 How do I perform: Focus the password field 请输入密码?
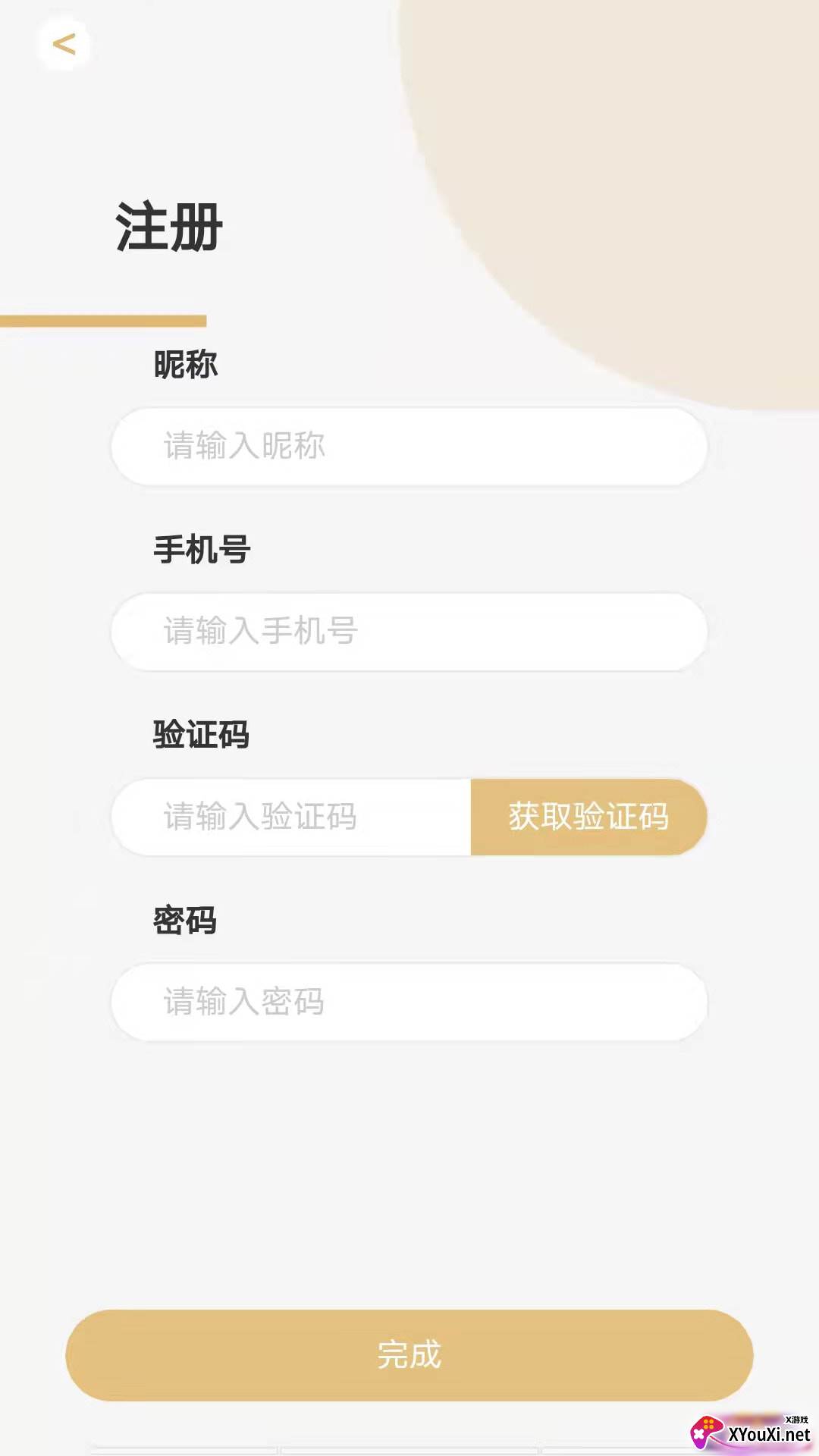coord(409,1002)
